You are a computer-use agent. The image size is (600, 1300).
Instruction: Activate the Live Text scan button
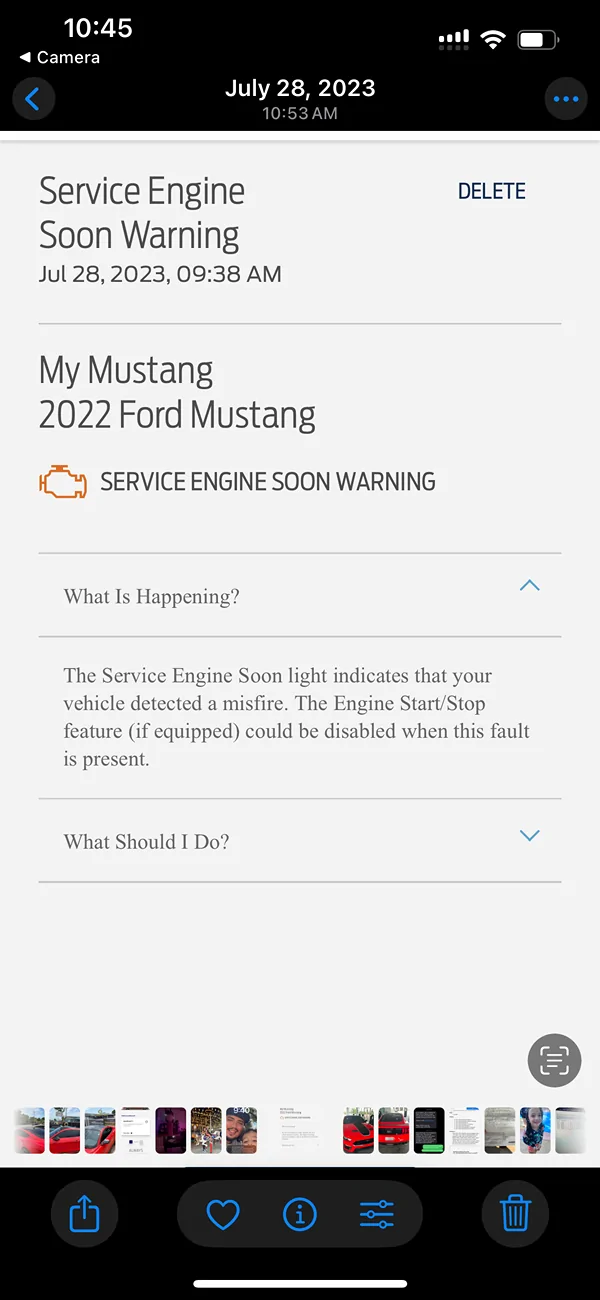coord(554,1060)
